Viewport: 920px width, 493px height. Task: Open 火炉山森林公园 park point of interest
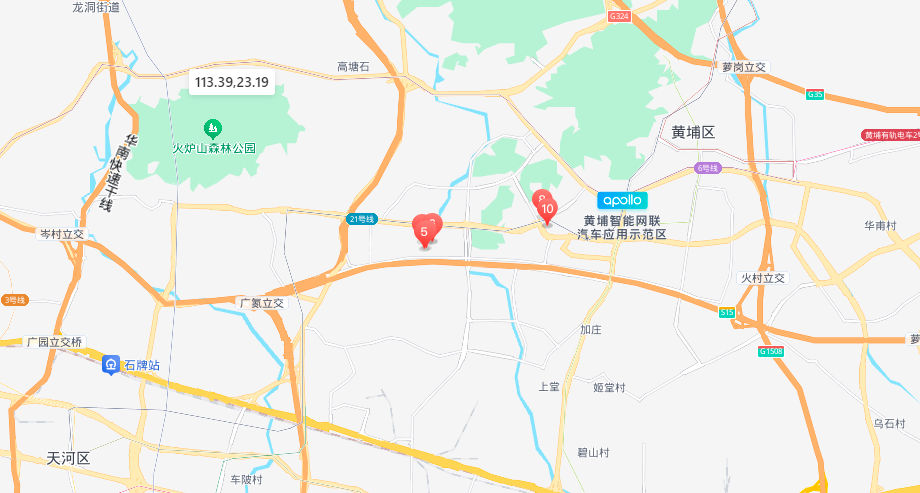click(212, 128)
